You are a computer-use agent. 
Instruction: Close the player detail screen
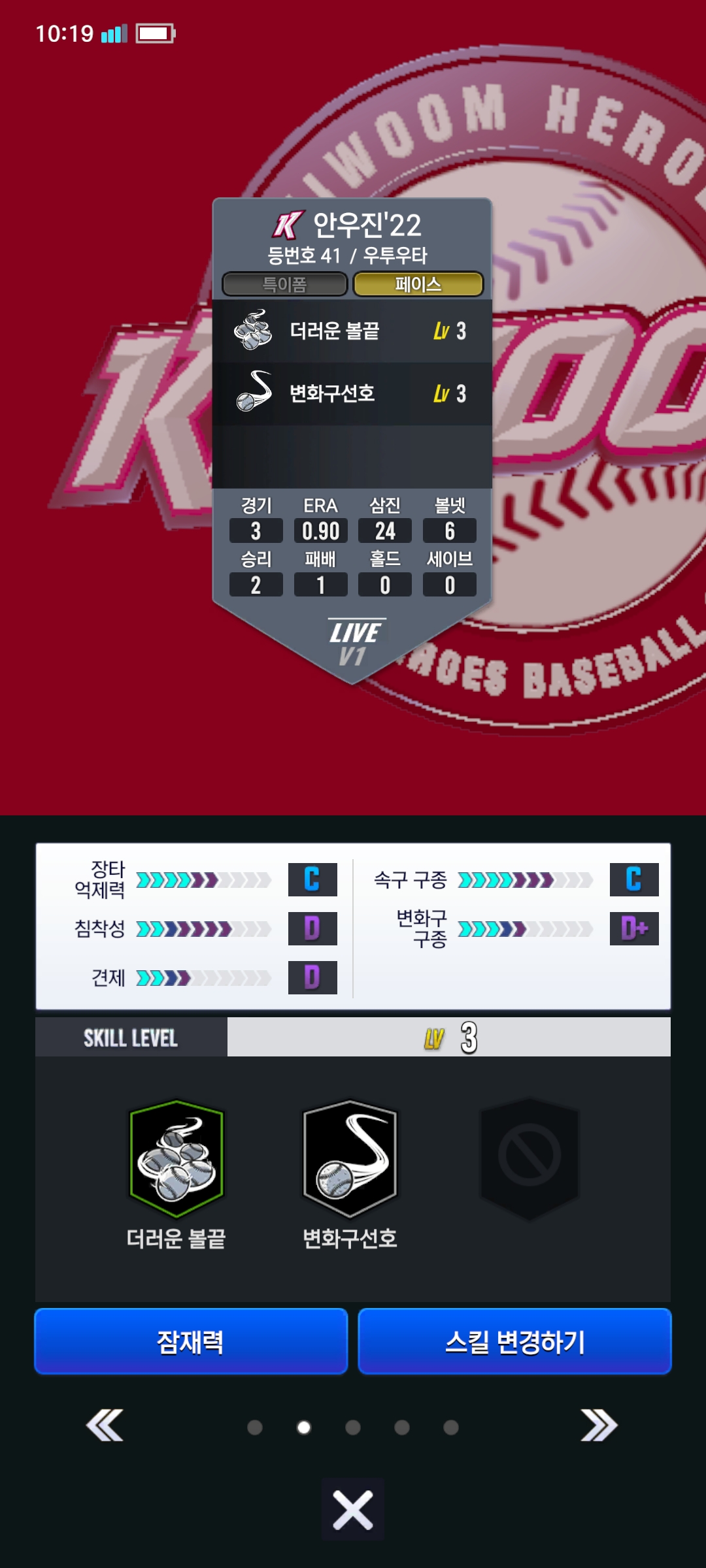coord(352,1510)
